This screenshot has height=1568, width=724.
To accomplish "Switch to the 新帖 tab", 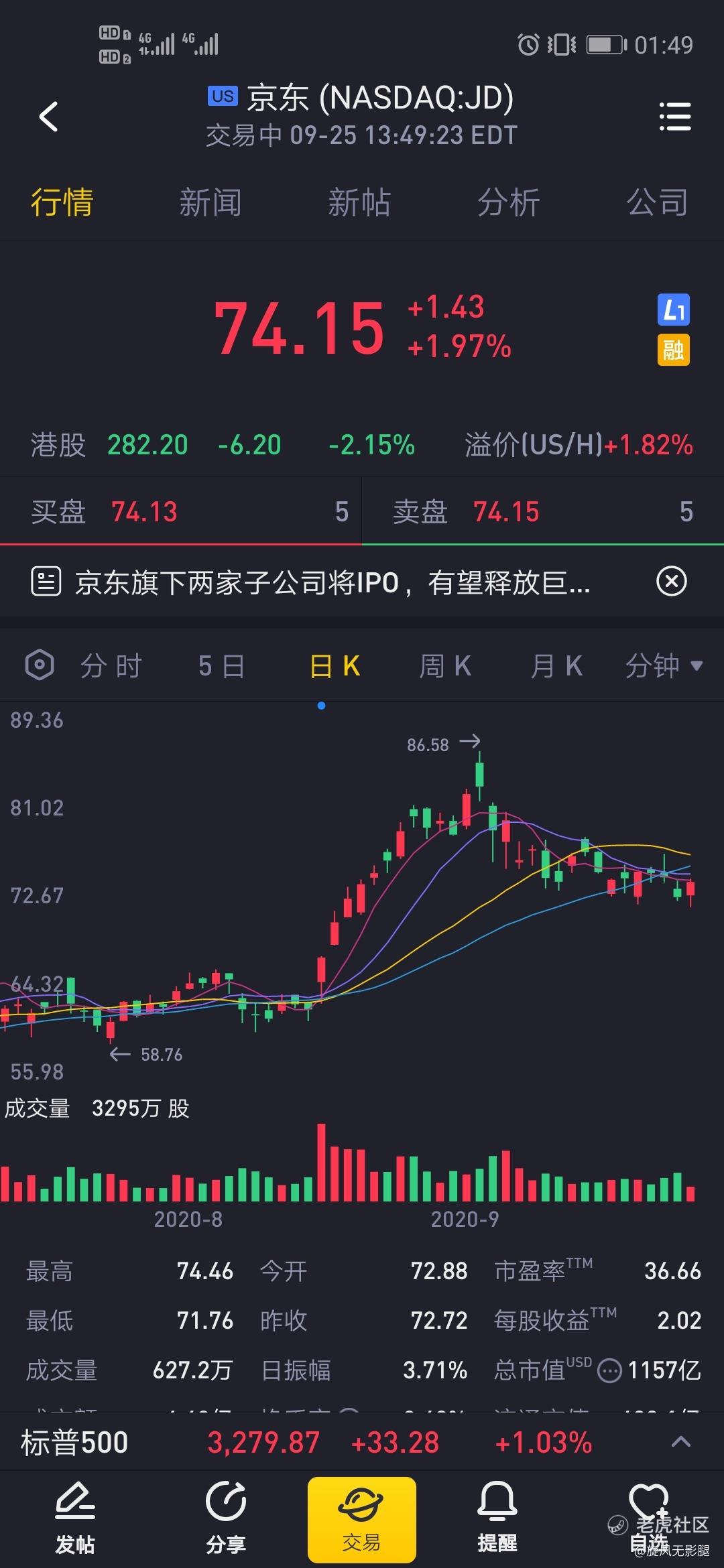I will tap(359, 202).
